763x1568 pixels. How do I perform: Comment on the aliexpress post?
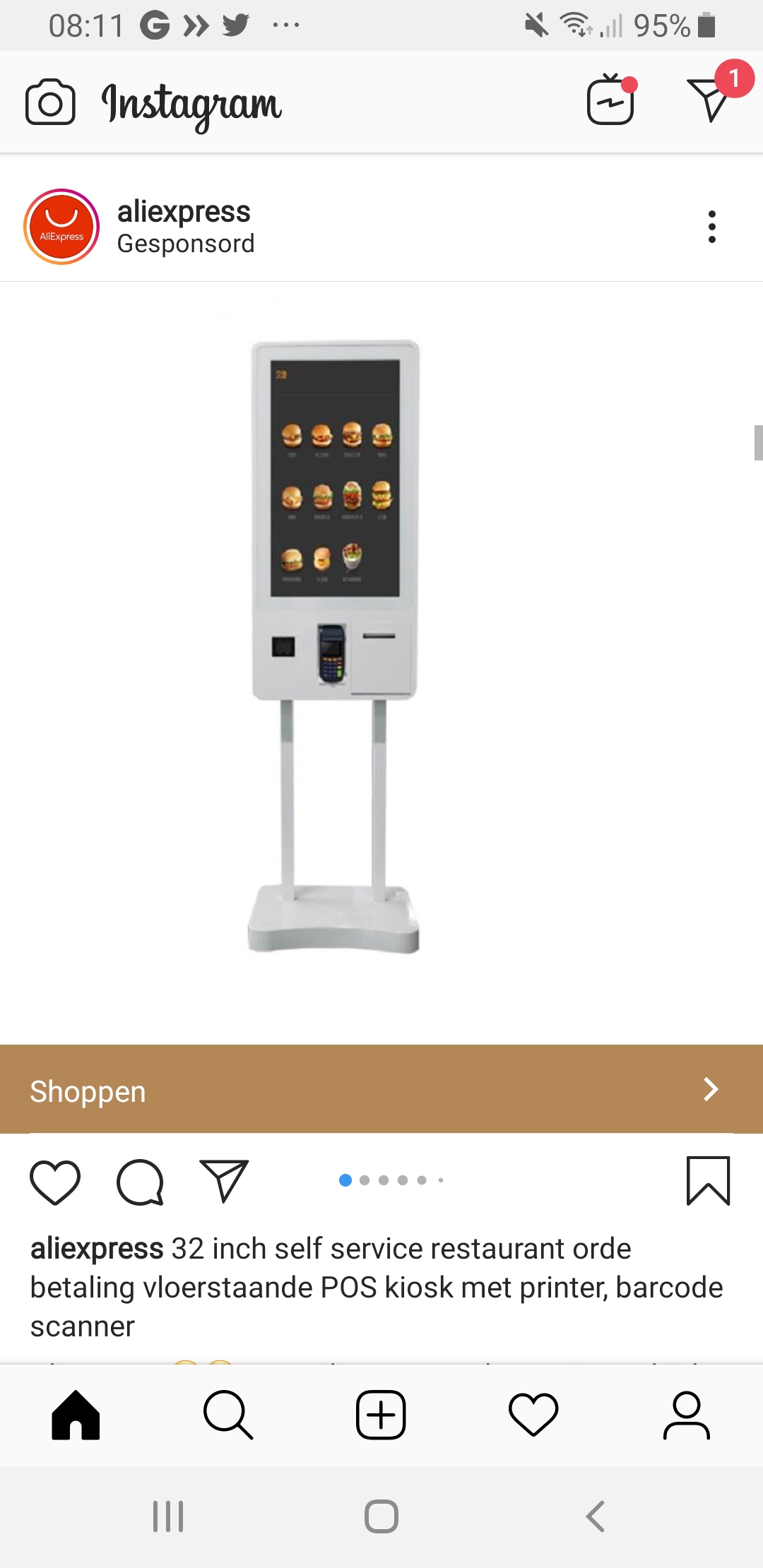140,1182
